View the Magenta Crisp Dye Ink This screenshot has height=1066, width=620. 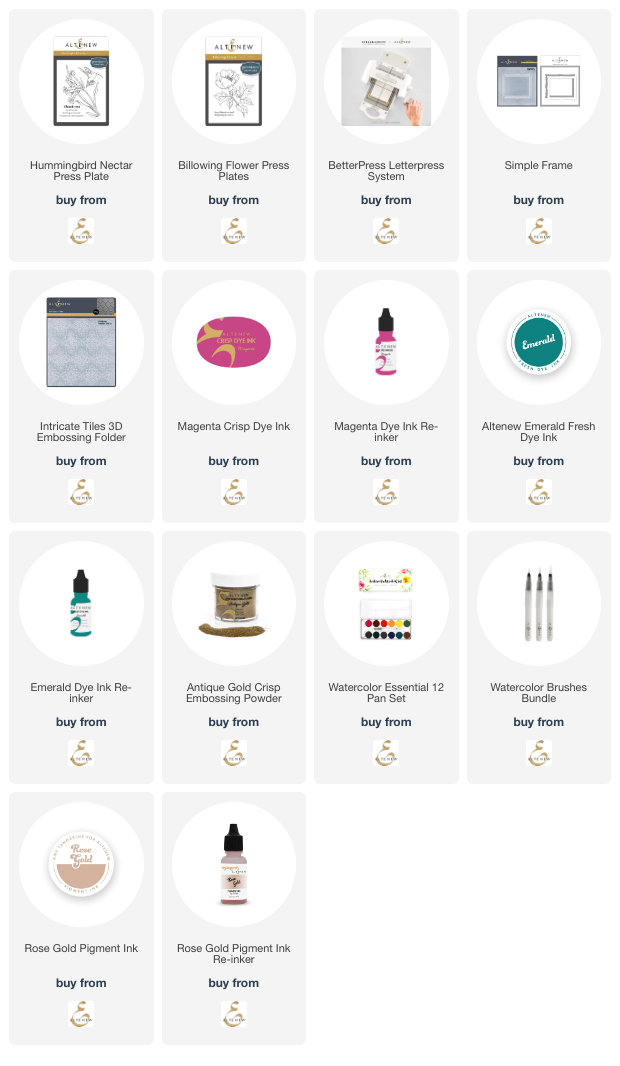pos(233,344)
